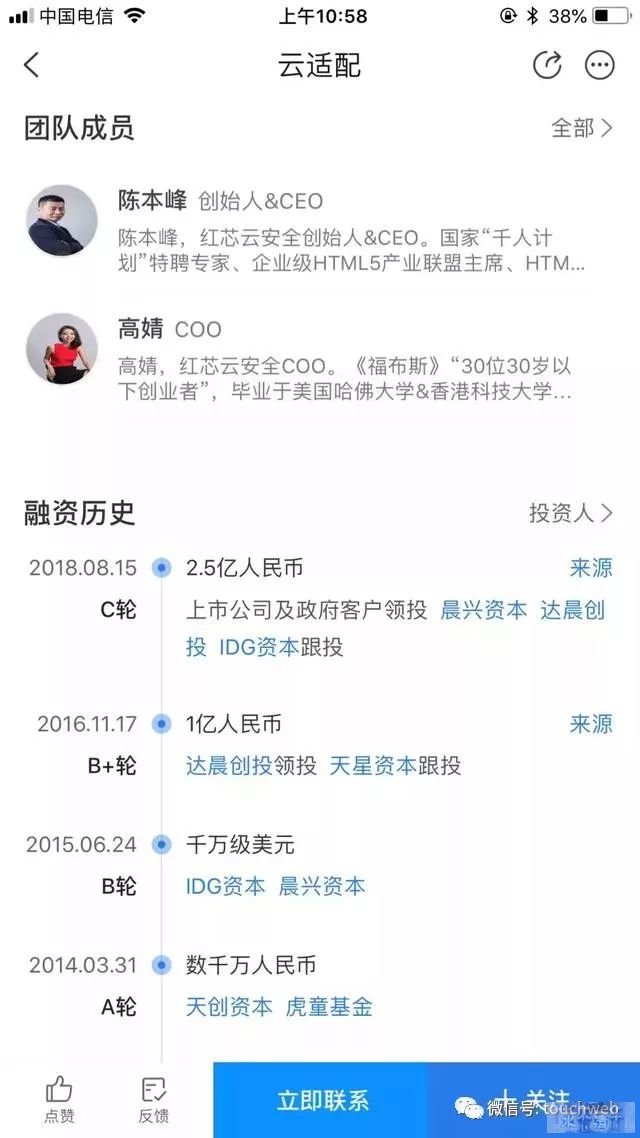Viewport: 640px width, 1138px height.
Task: Send feedback via 反馈
Action: (153, 1099)
